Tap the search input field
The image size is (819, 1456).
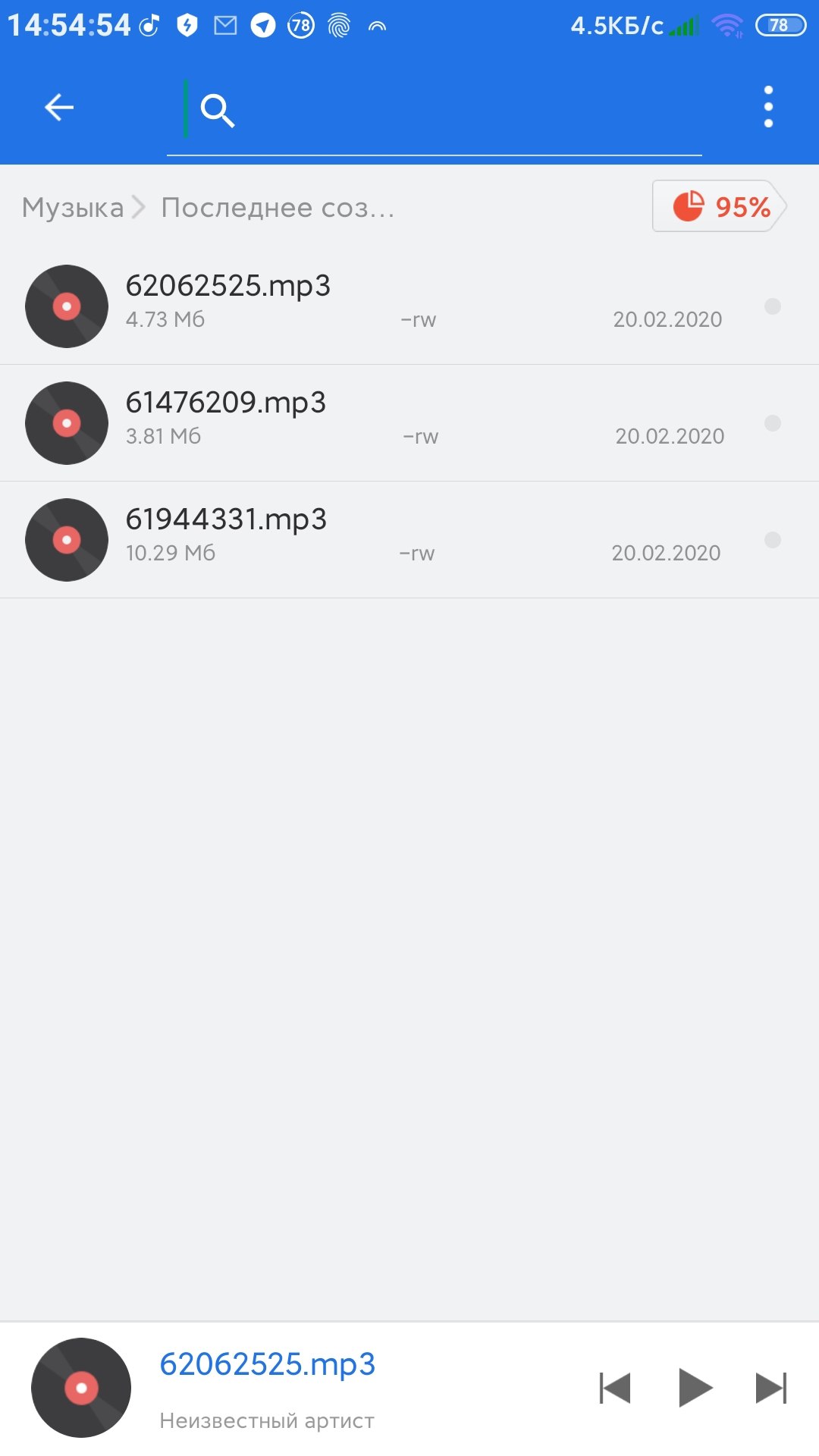tap(434, 111)
